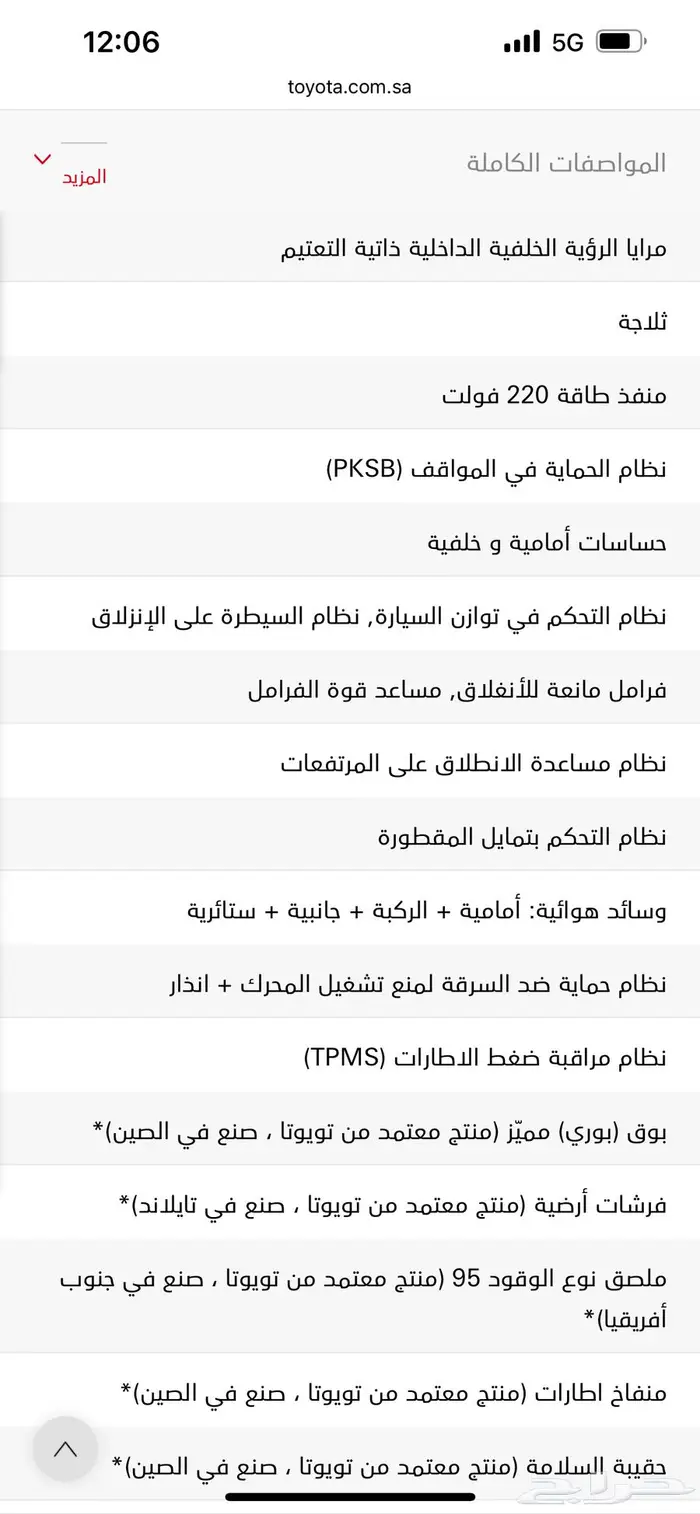The width and height of the screenshot is (700, 1514).
Task: Expand the المزيد dropdown
Action: tap(70, 165)
